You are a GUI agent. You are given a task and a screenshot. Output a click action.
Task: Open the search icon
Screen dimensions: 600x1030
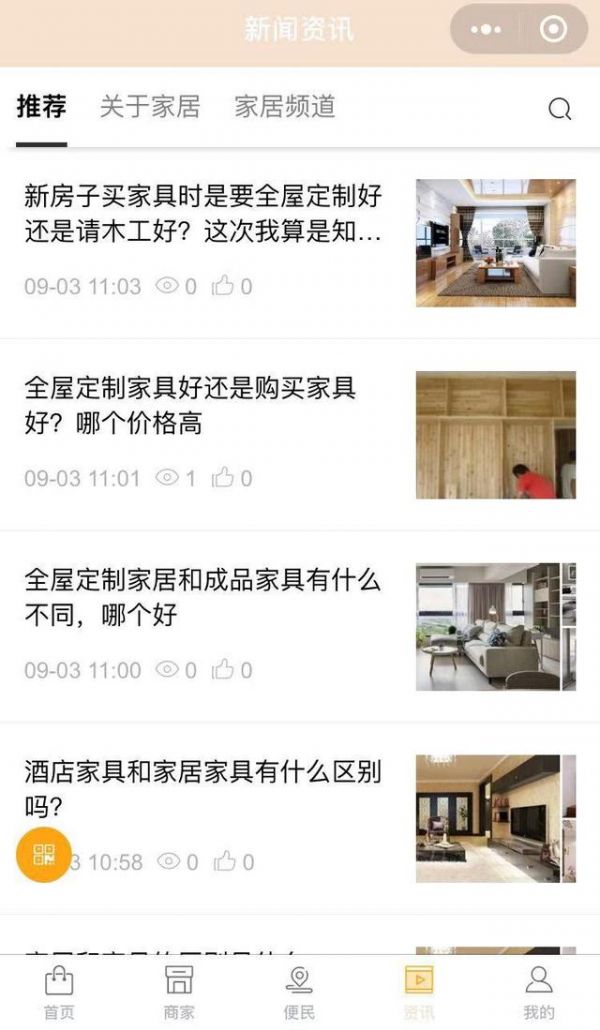(560, 109)
